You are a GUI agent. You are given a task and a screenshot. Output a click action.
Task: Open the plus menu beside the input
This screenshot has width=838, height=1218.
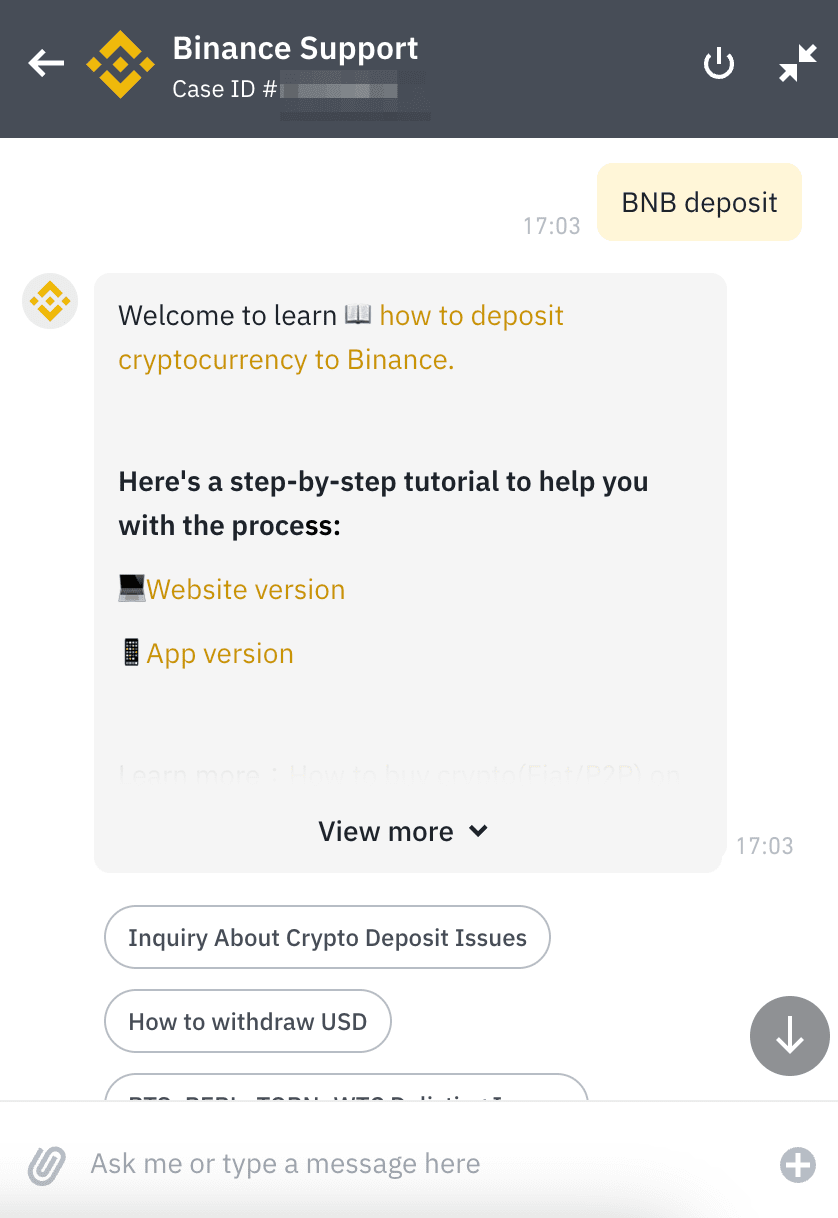pos(797,1165)
